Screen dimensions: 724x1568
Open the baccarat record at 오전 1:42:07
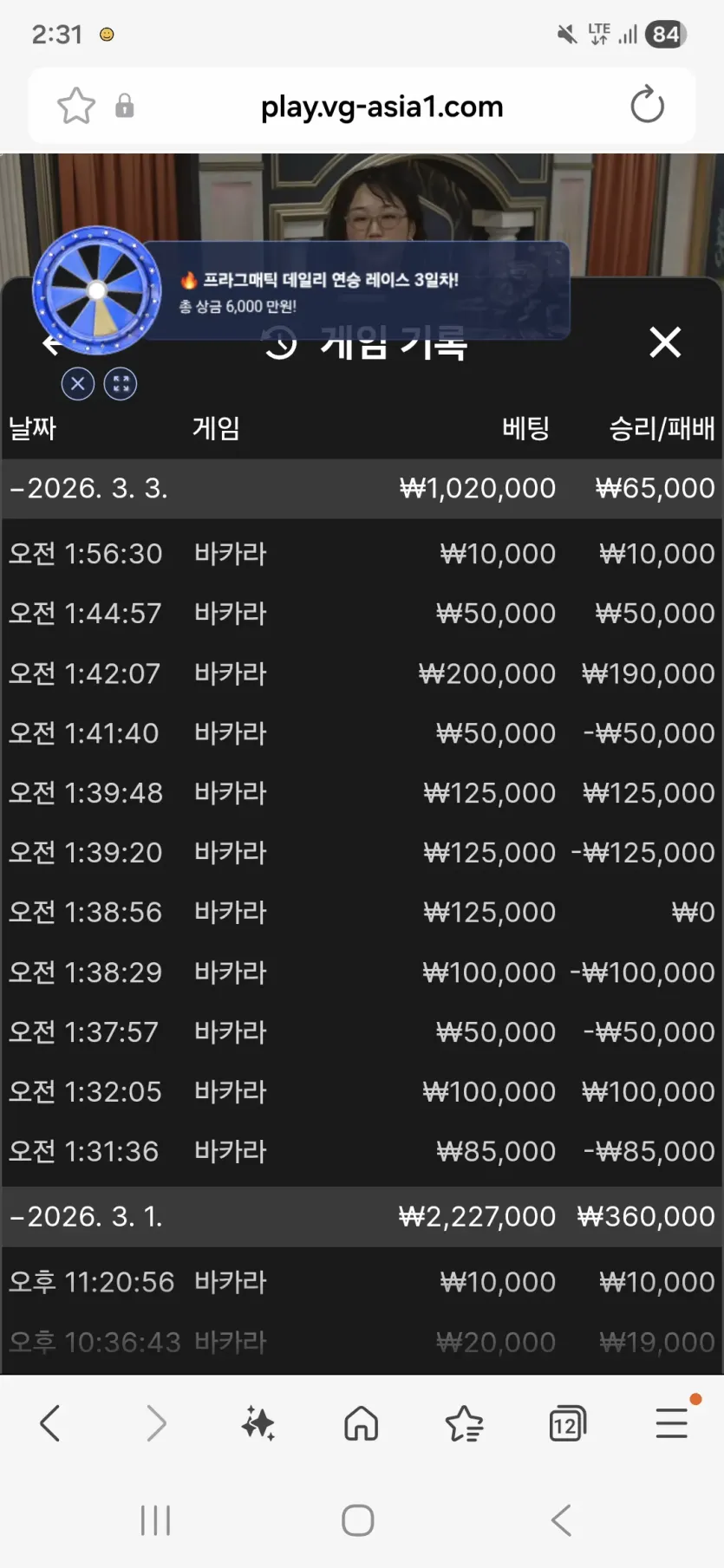(362, 673)
